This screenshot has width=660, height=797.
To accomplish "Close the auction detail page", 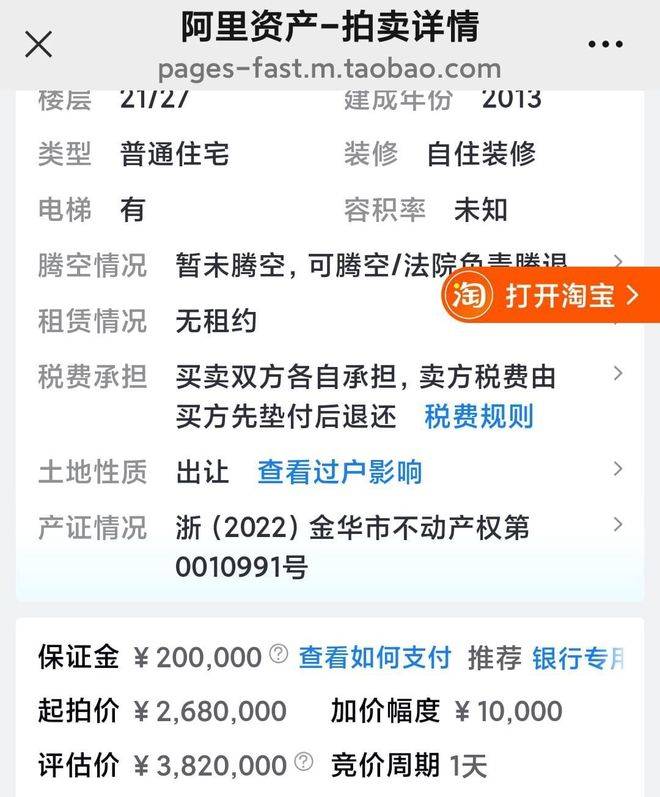I will [39, 44].
